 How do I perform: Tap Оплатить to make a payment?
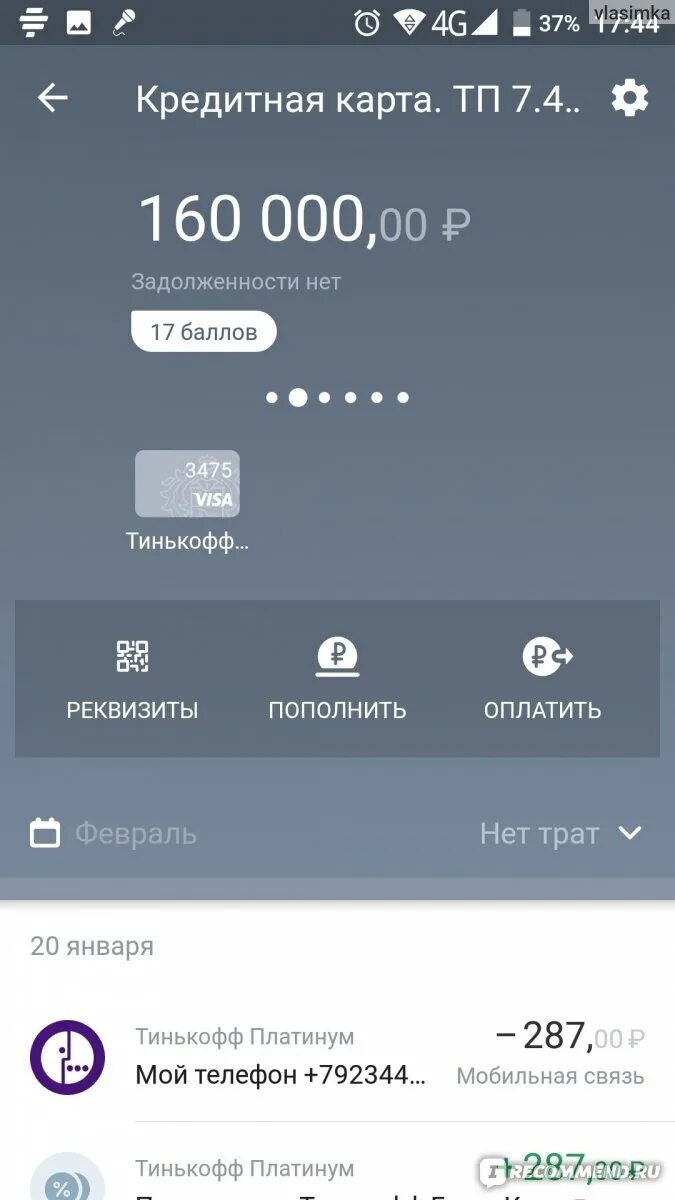tap(543, 680)
